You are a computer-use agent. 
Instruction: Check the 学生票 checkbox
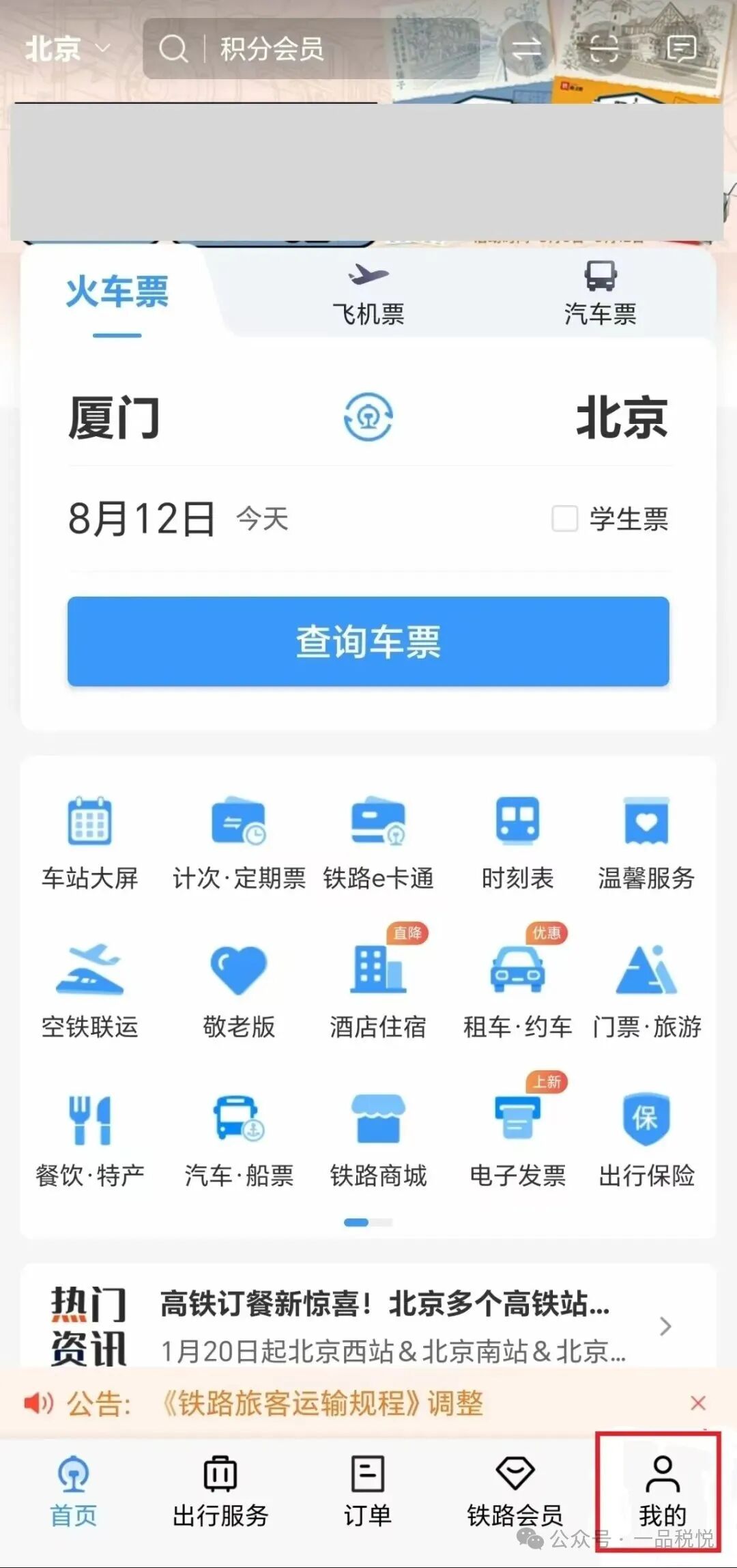(x=565, y=519)
